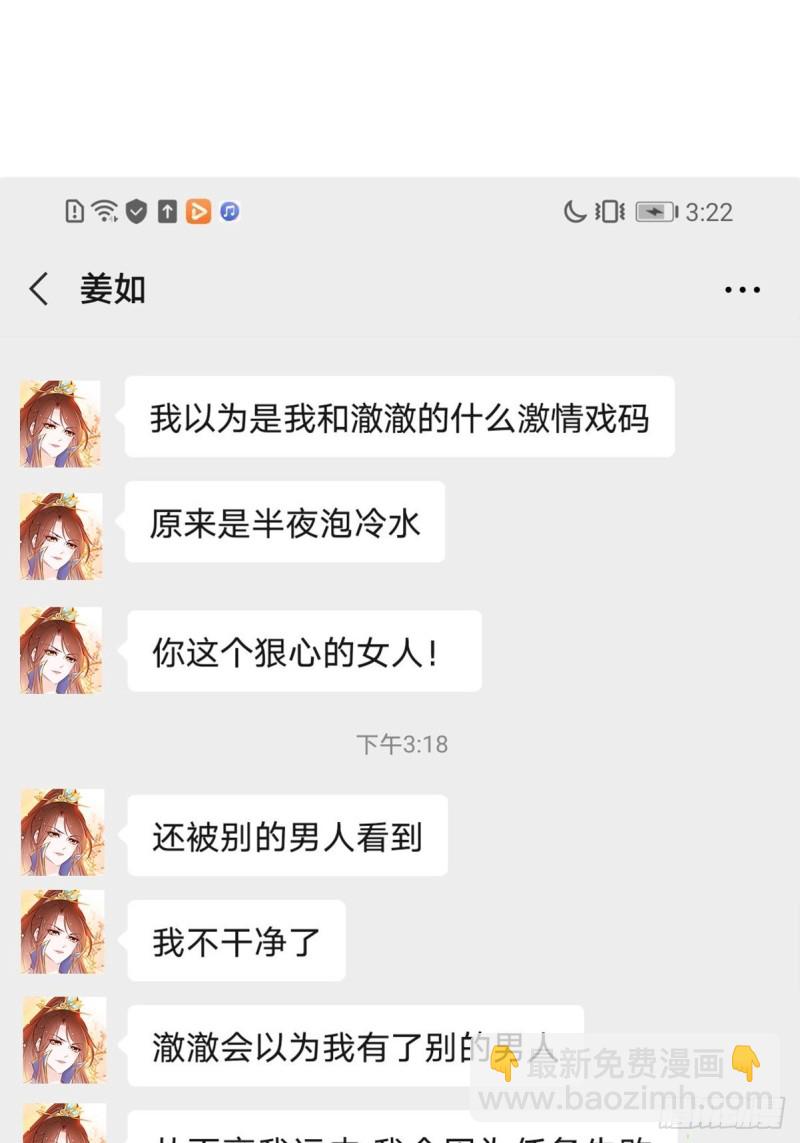The width and height of the screenshot is (800, 1143).
Task: Select the Wi-Fi status icon
Action: pos(103,211)
